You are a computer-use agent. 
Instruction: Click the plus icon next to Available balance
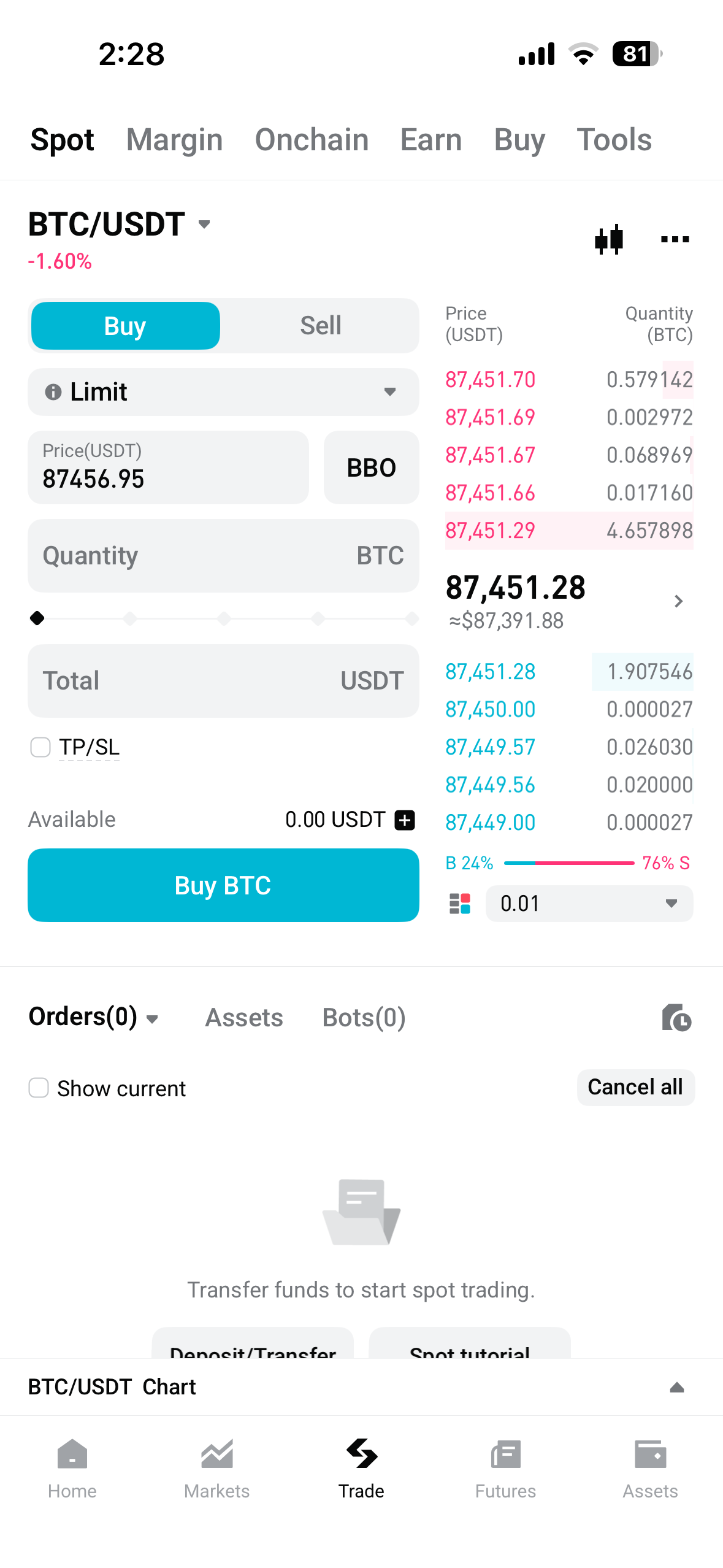404,819
